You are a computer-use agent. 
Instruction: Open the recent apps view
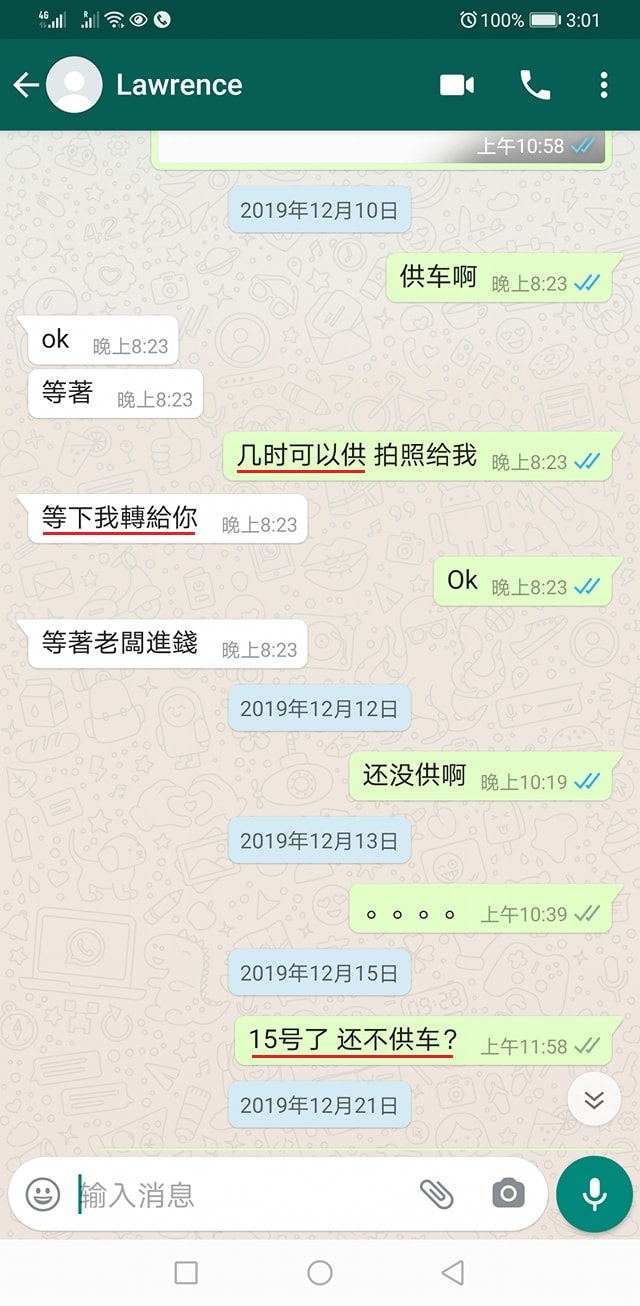coord(186,1272)
